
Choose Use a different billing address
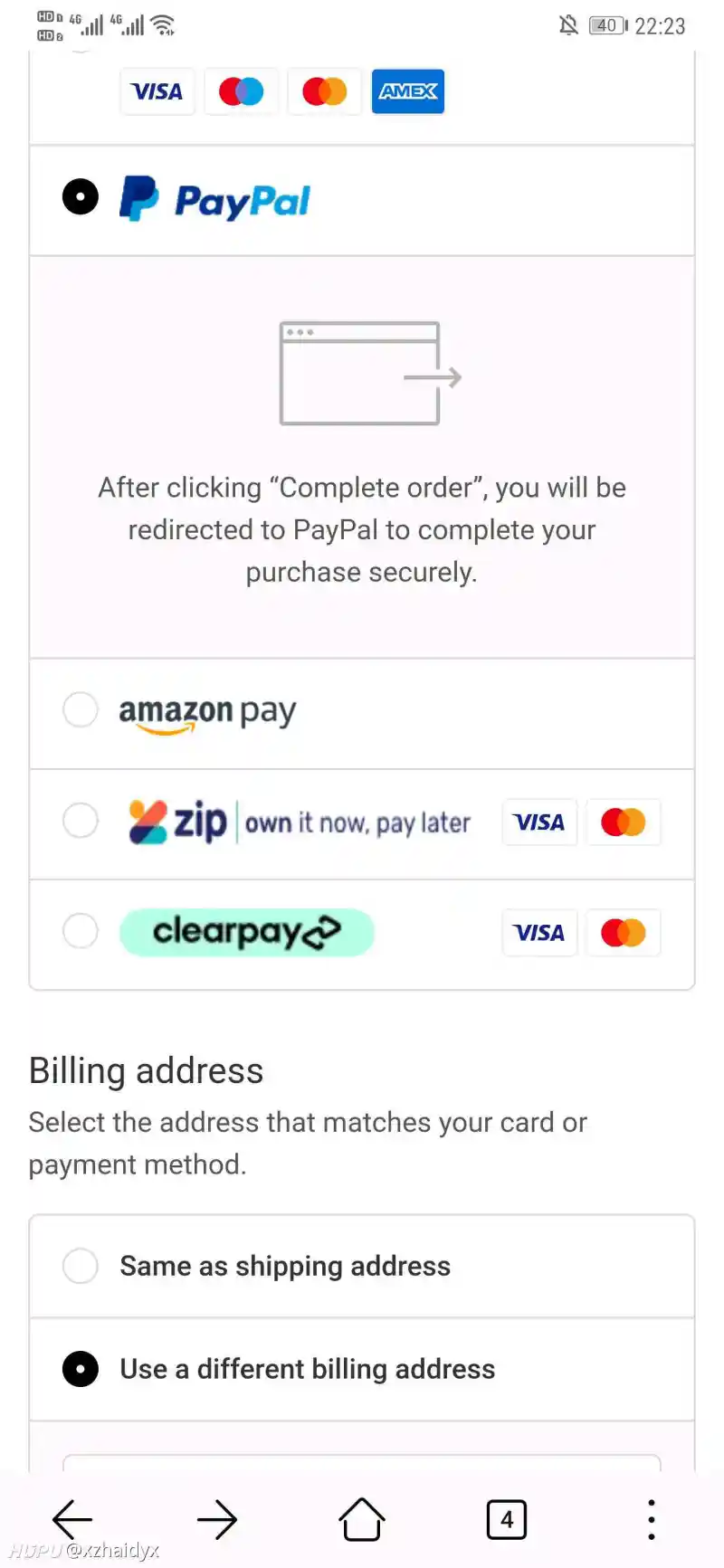(x=362, y=1369)
